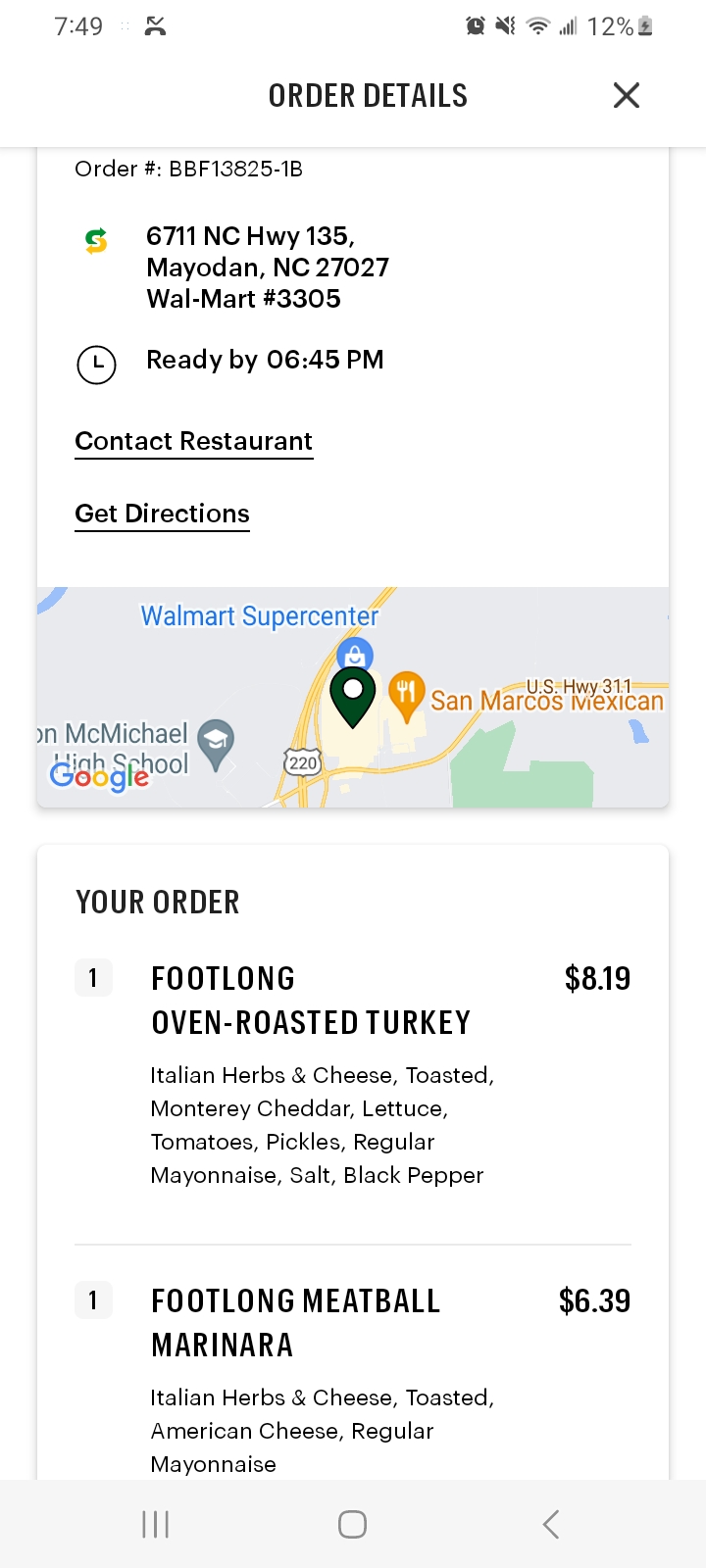Go back using the system back button
Image resolution: width=706 pixels, height=1568 pixels.
(551, 1524)
